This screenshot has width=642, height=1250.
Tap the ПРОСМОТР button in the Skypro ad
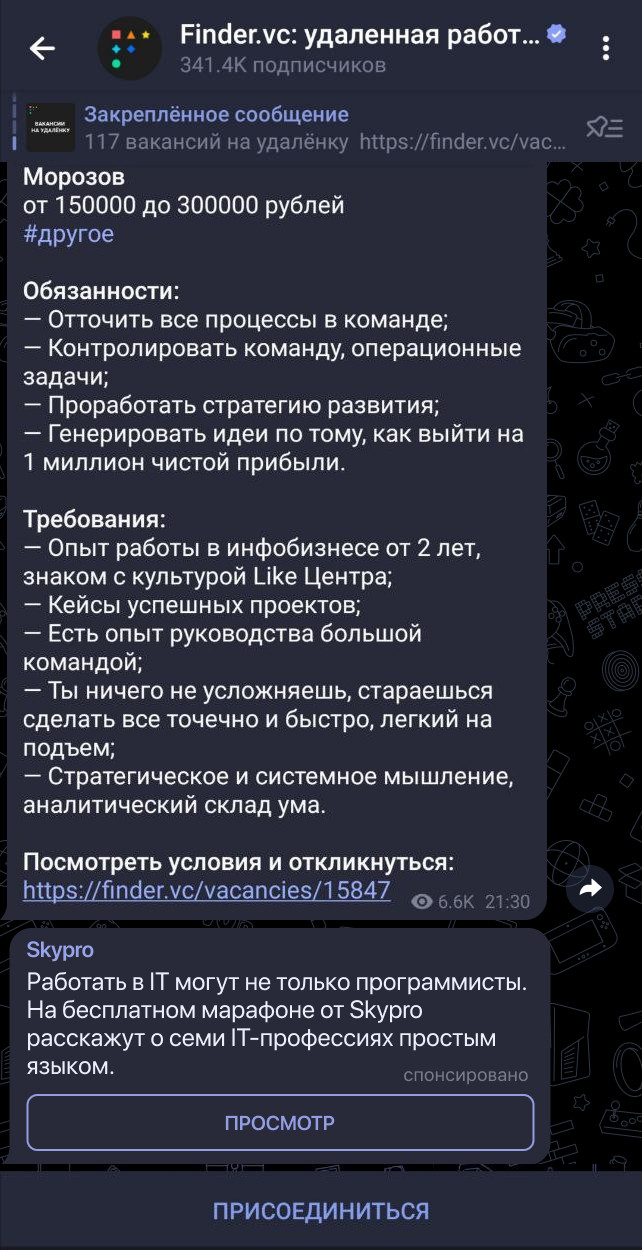pos(280,1095)
